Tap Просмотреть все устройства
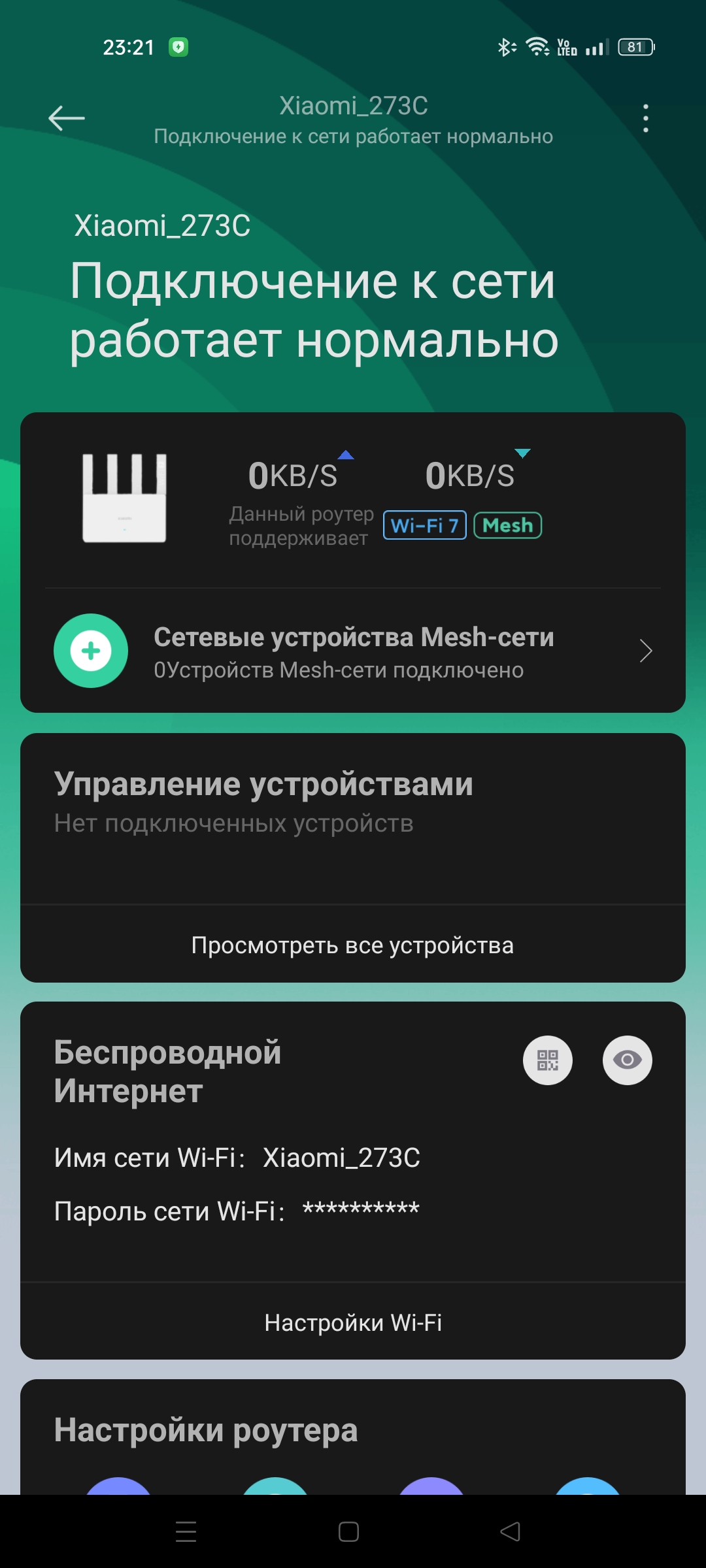The width and height of the screenshot is (706, 1568). coord(353,945)
